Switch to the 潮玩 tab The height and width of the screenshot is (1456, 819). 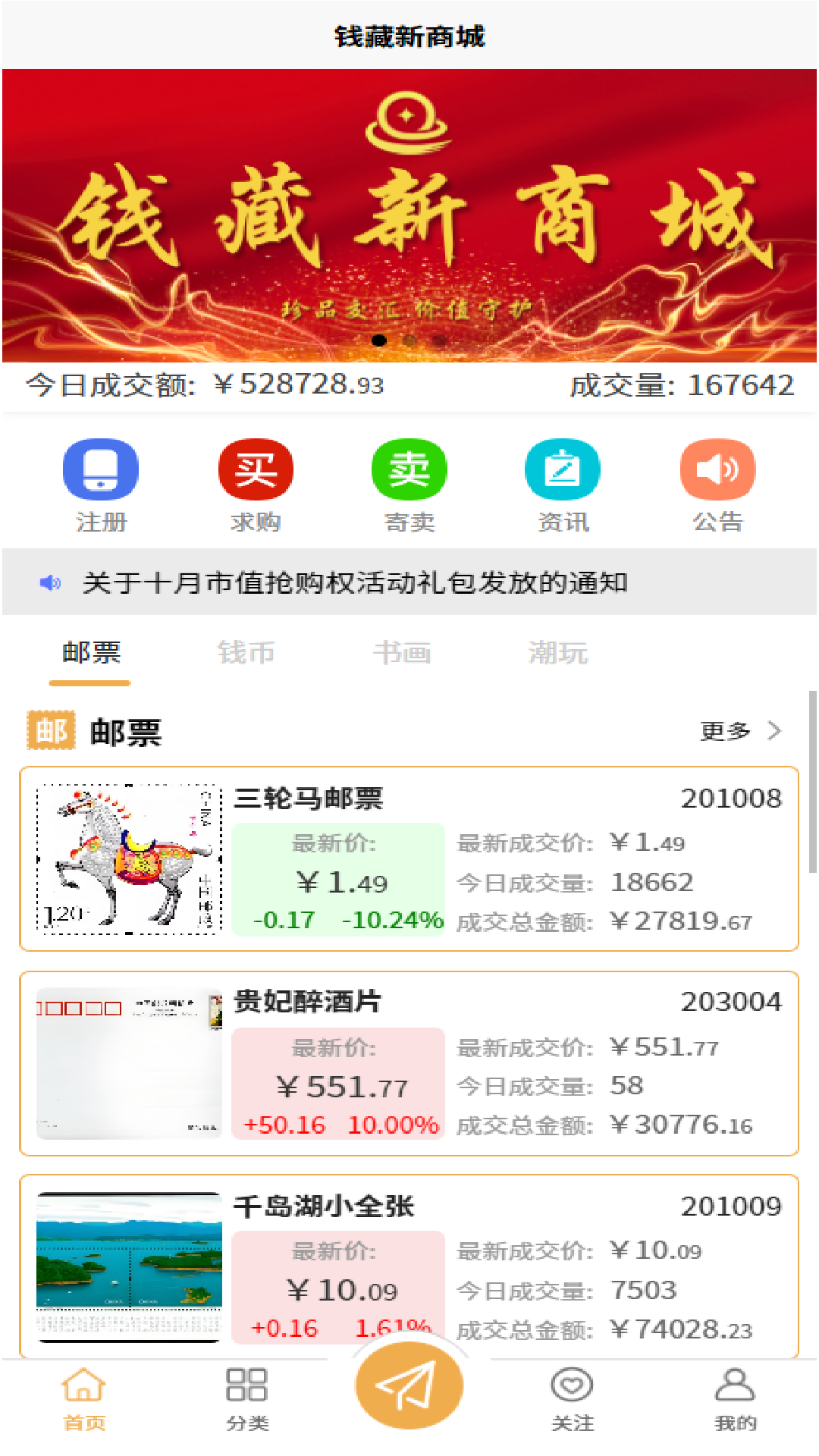click(557, 652)
